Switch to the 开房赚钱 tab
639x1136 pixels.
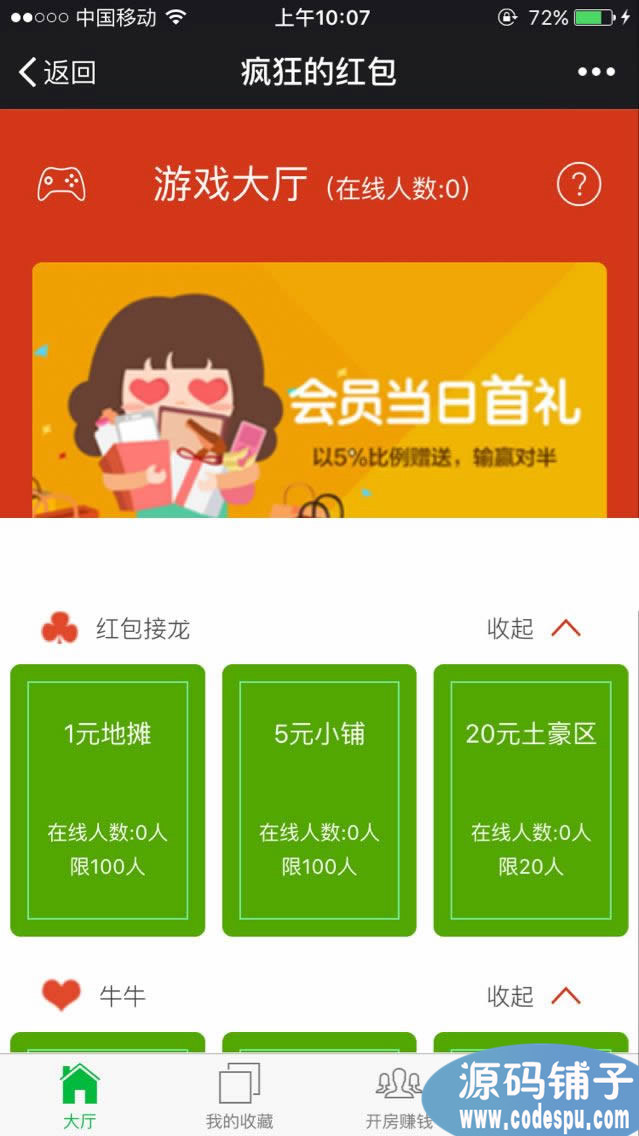[399, 1096]
